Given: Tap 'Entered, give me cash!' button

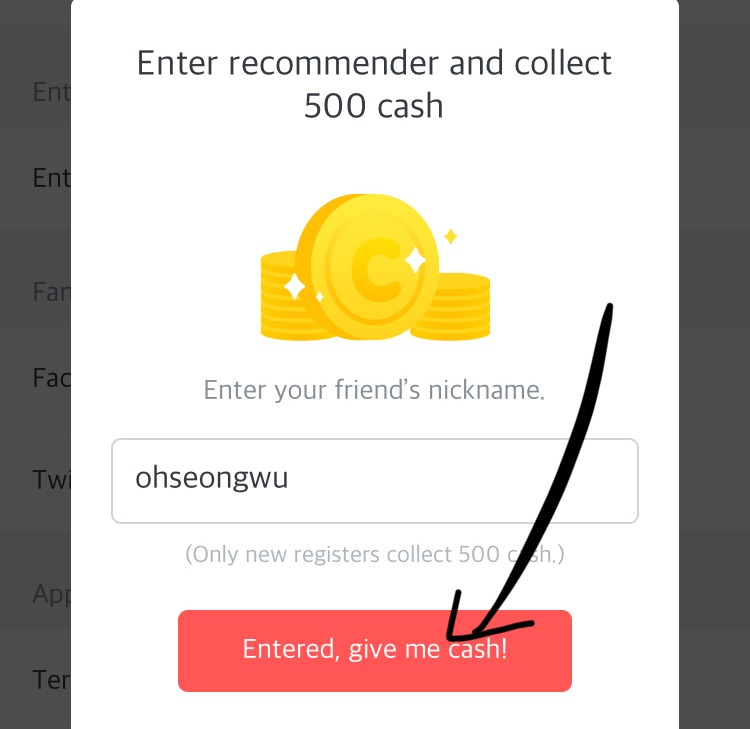Looking at the screenshot, I should pos(374,651).
